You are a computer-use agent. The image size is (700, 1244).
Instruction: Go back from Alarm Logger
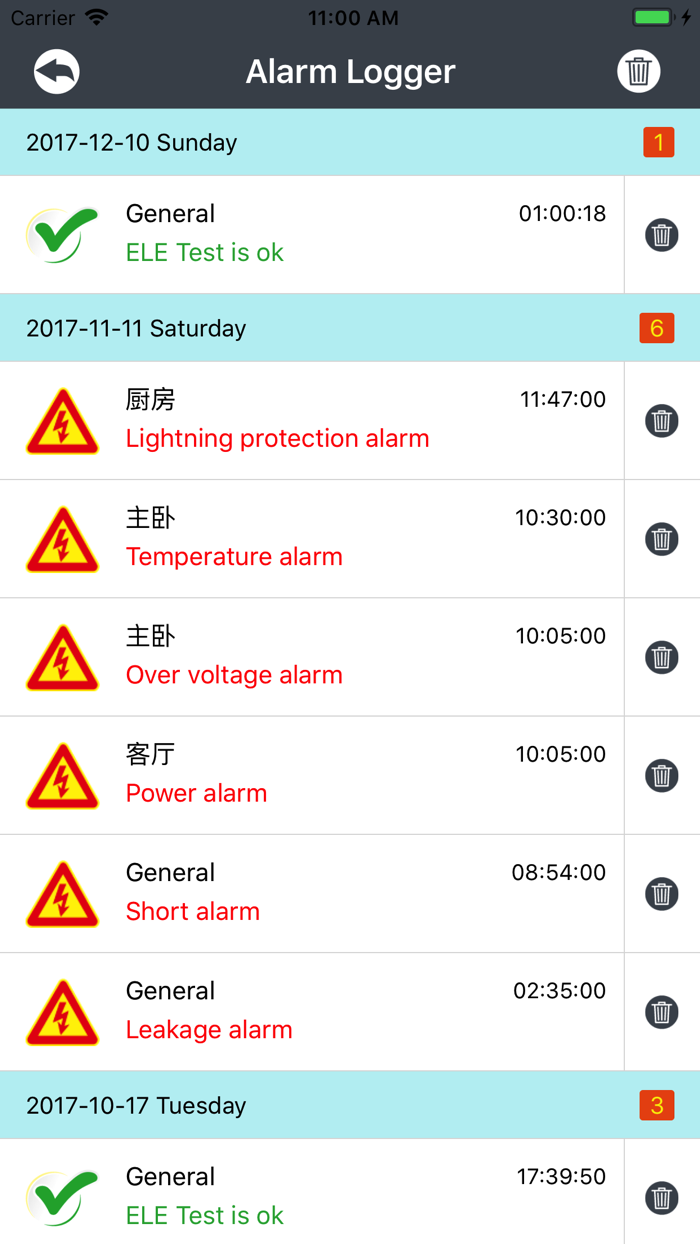point(57,72)
